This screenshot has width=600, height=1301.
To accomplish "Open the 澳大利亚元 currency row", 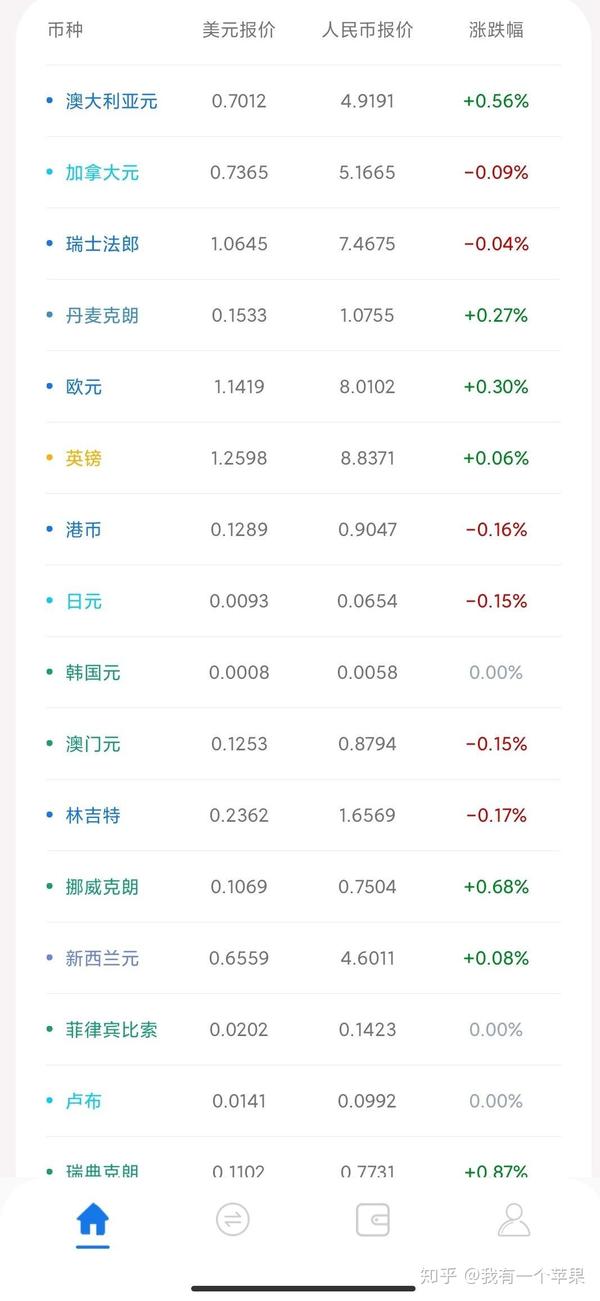I will coord(303,101).
